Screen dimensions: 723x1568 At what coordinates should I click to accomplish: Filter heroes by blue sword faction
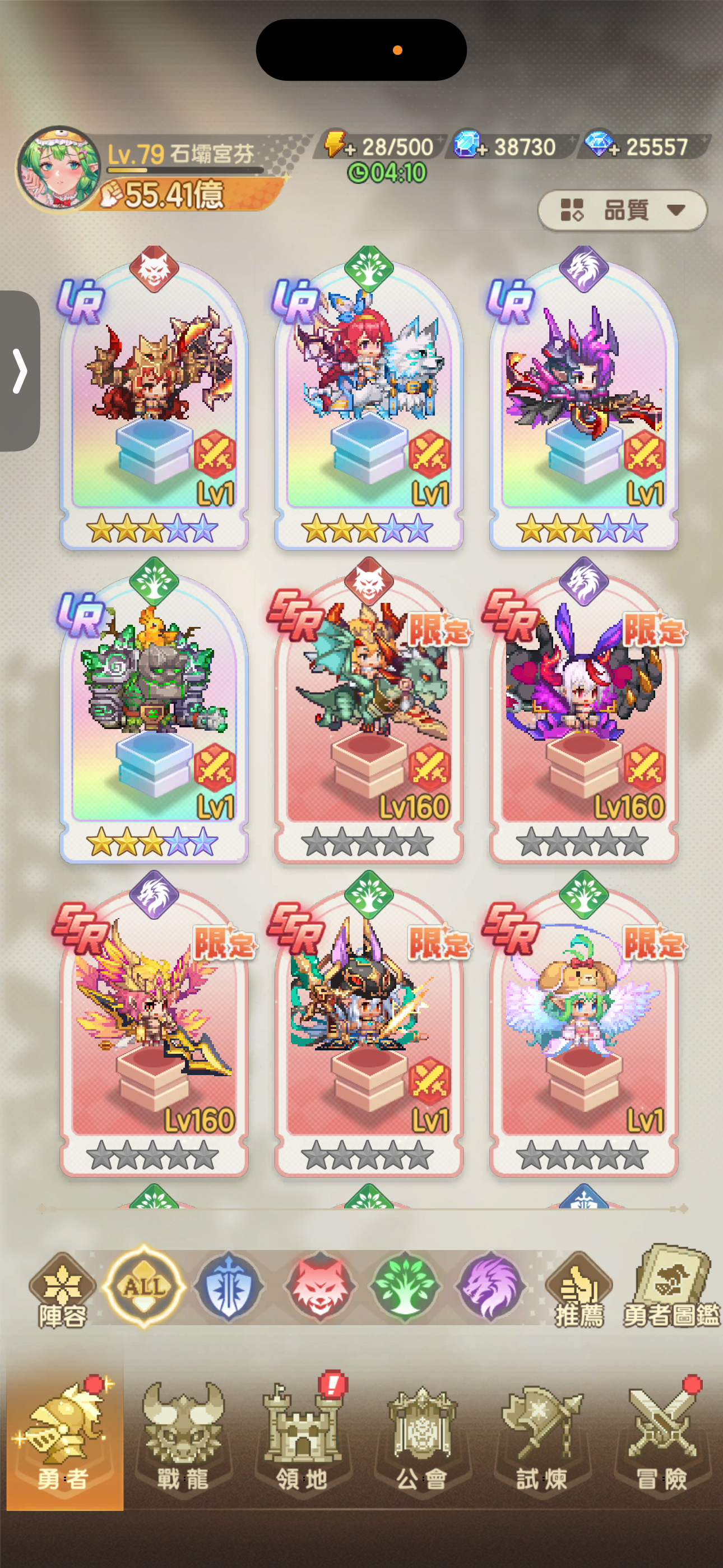point(229,1287)
